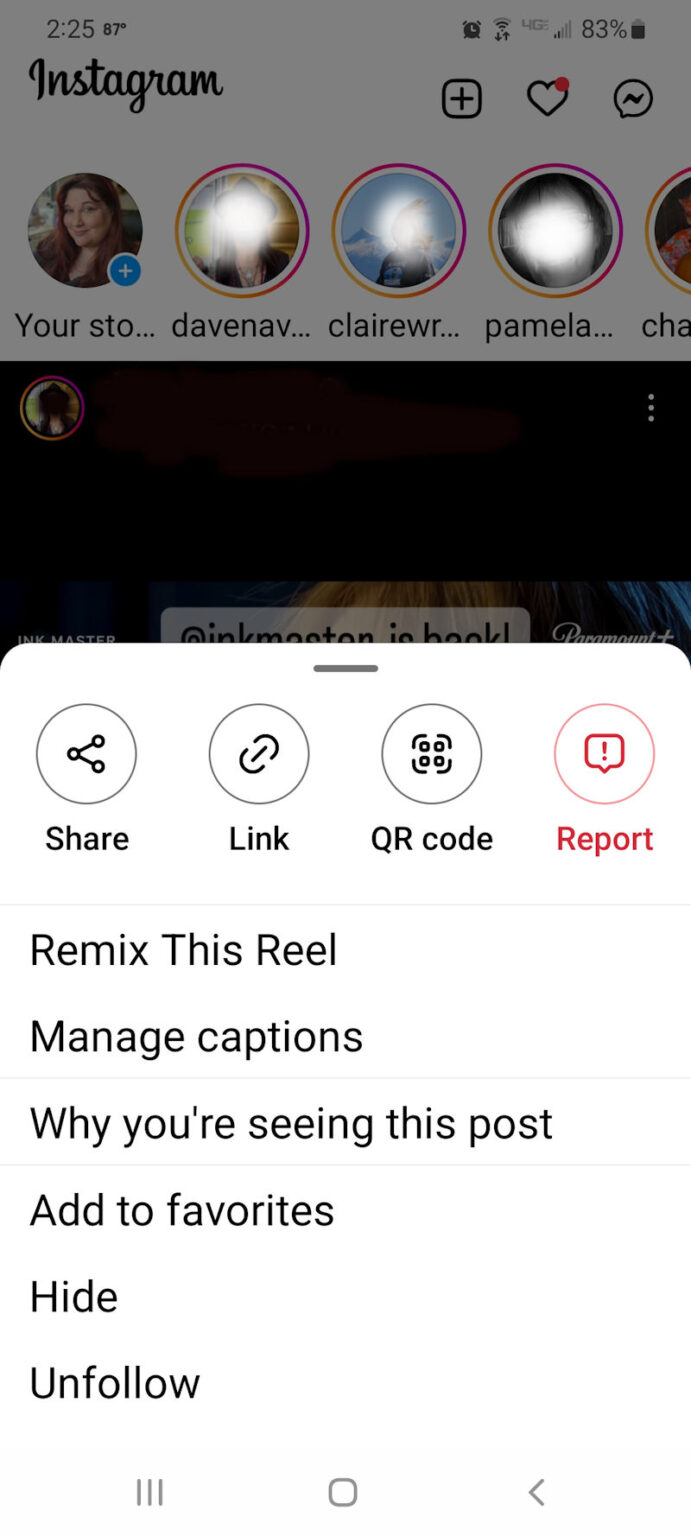Hide this post
Image resolution: width=691 pixels, height=1536 pixels.
pos(74,1297)
